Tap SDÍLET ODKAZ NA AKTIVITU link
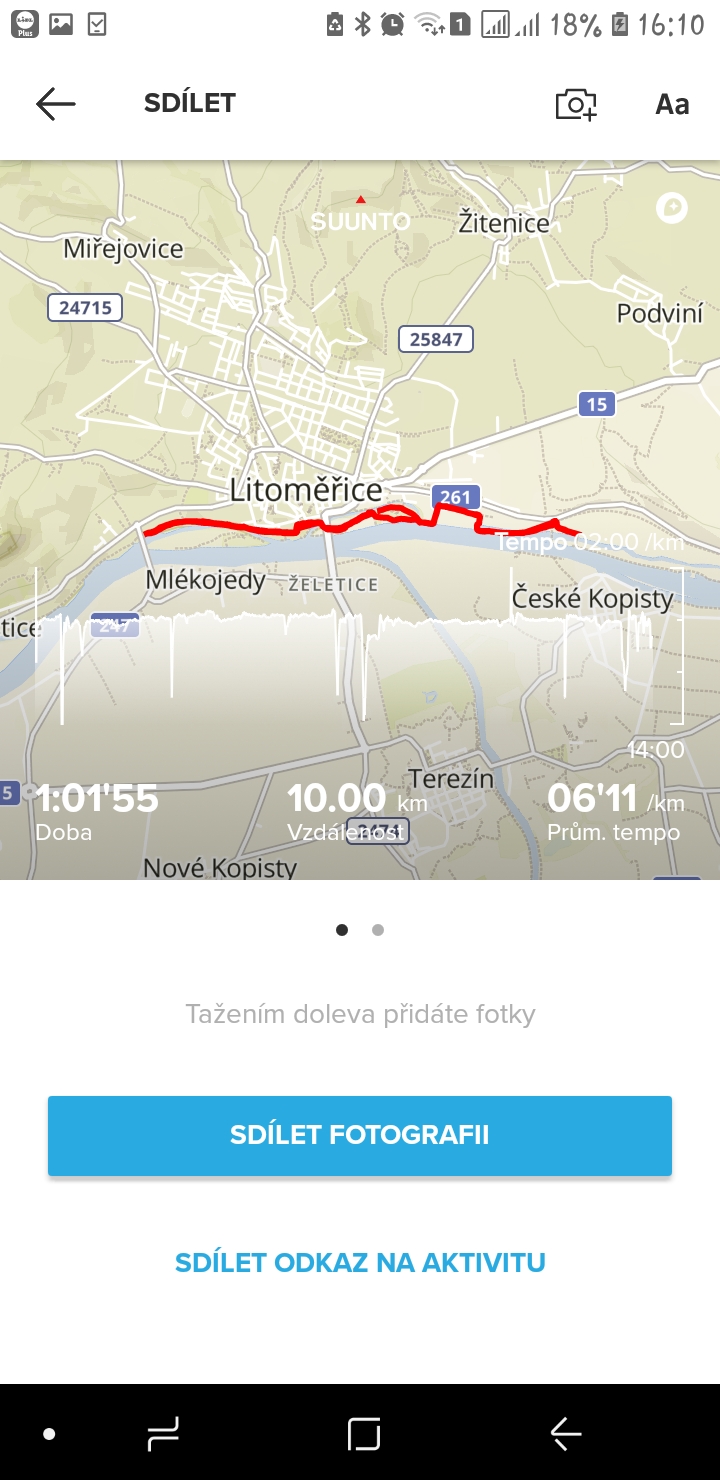 pos(360,1262)
